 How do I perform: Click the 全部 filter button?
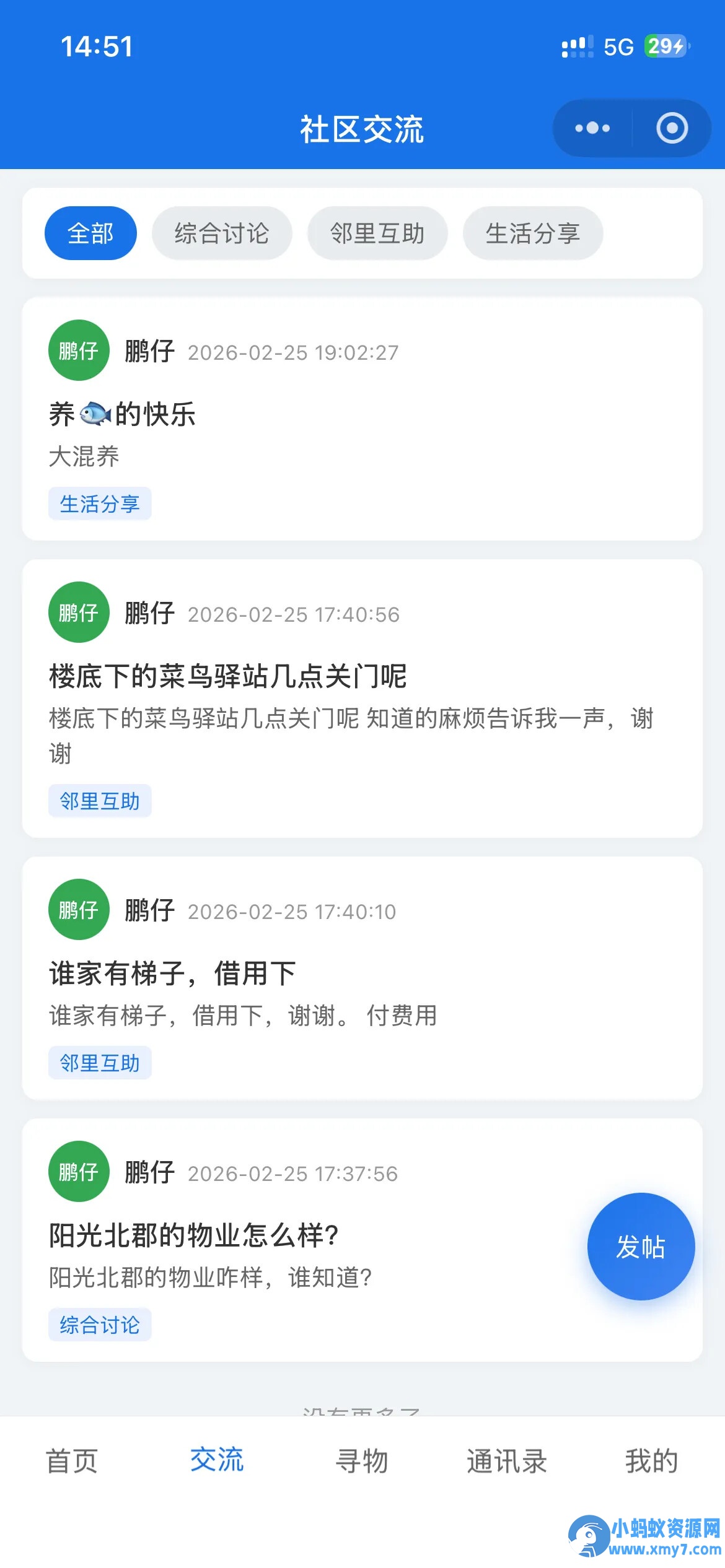tap(90, 233)
